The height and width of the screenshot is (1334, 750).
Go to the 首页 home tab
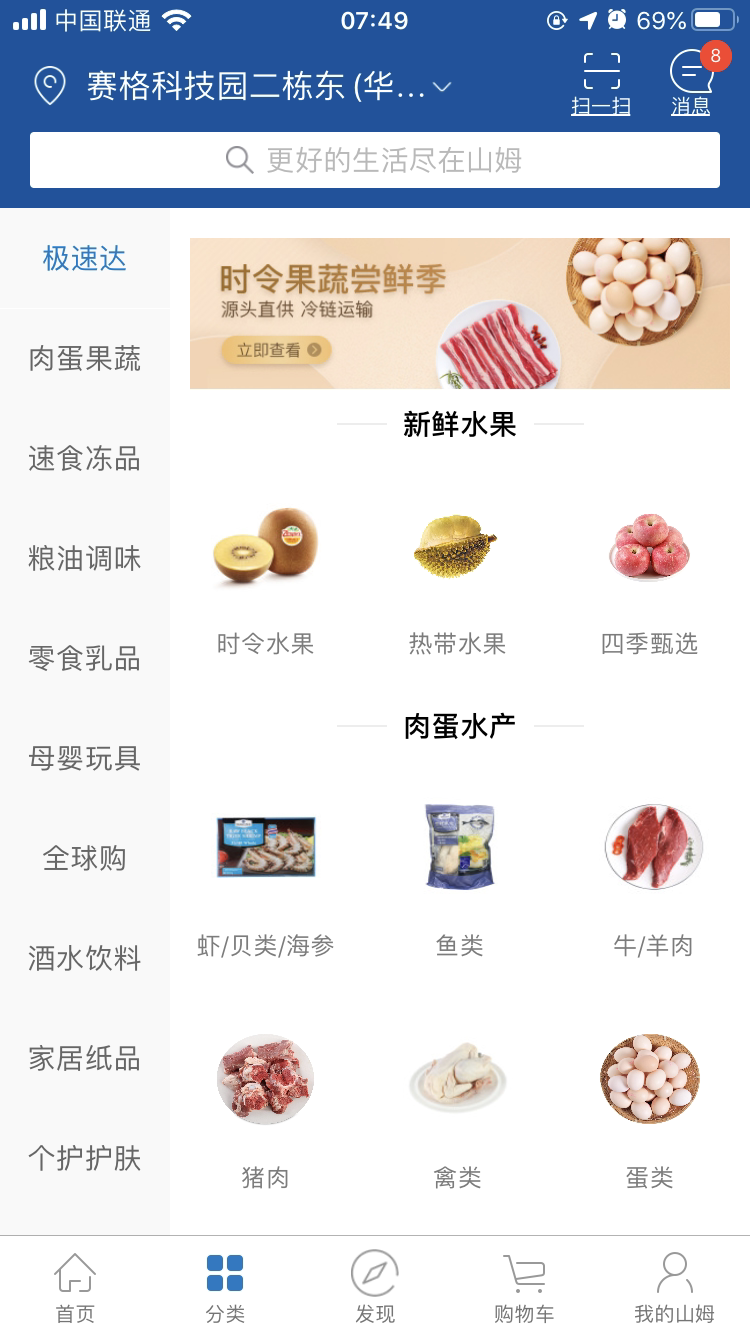75,1287
